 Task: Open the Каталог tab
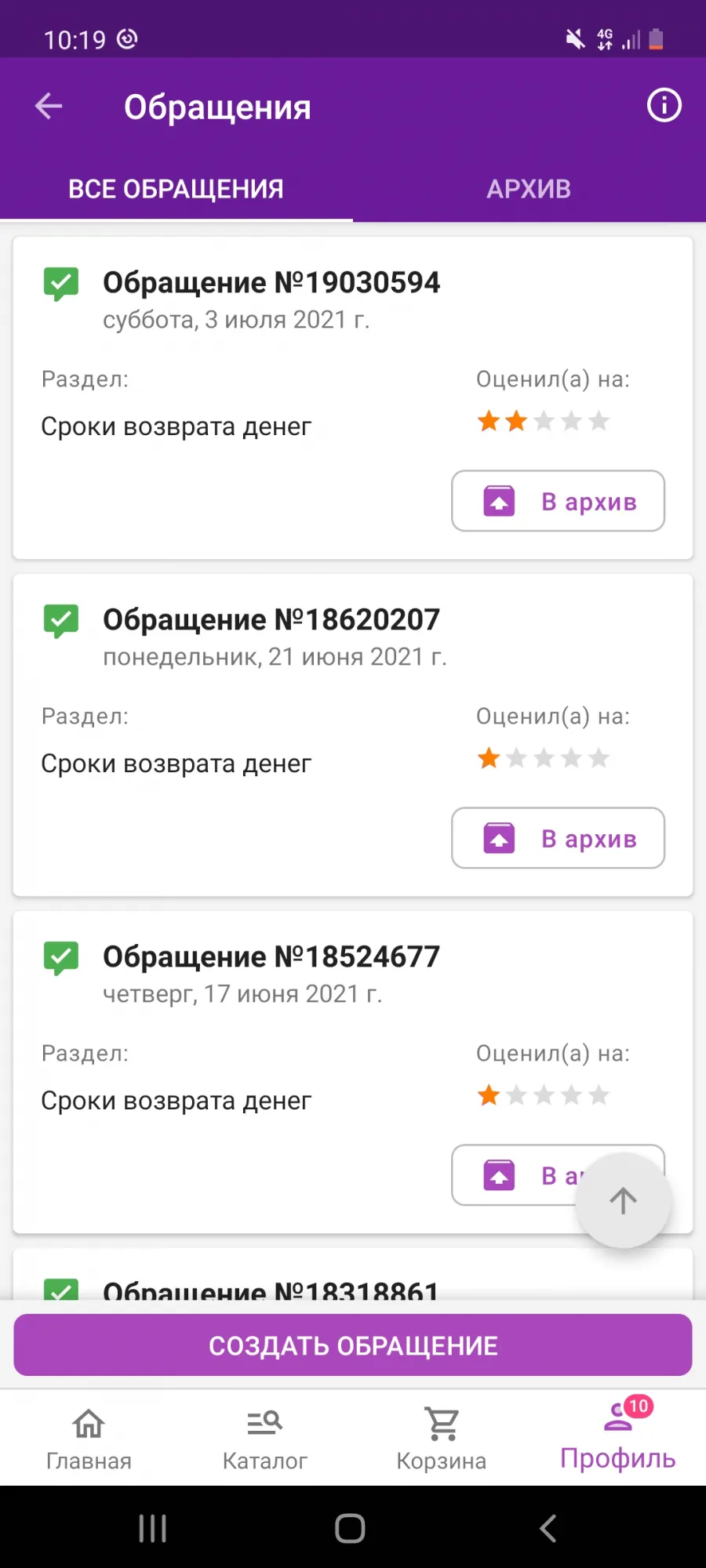point(265,1439)
